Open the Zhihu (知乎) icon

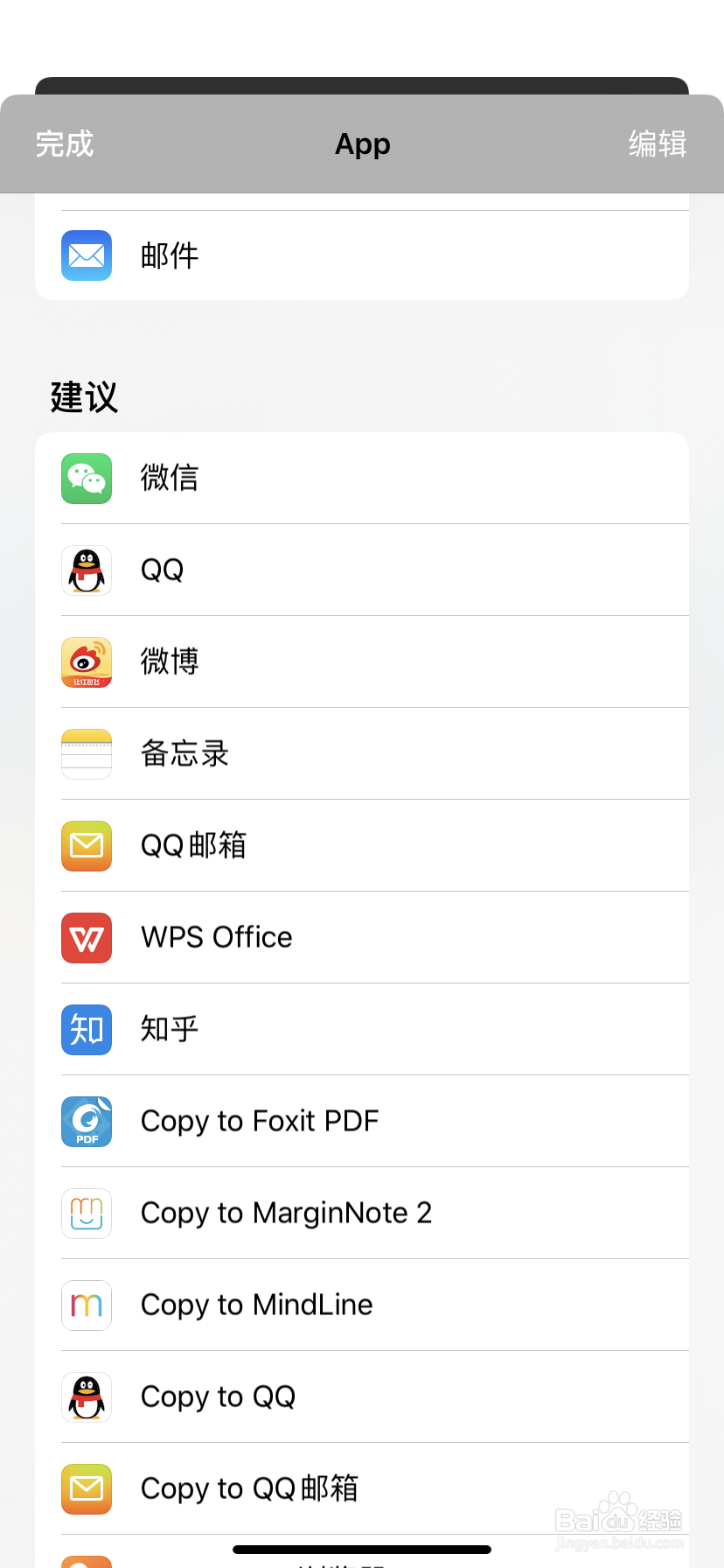click(86, 1030)
